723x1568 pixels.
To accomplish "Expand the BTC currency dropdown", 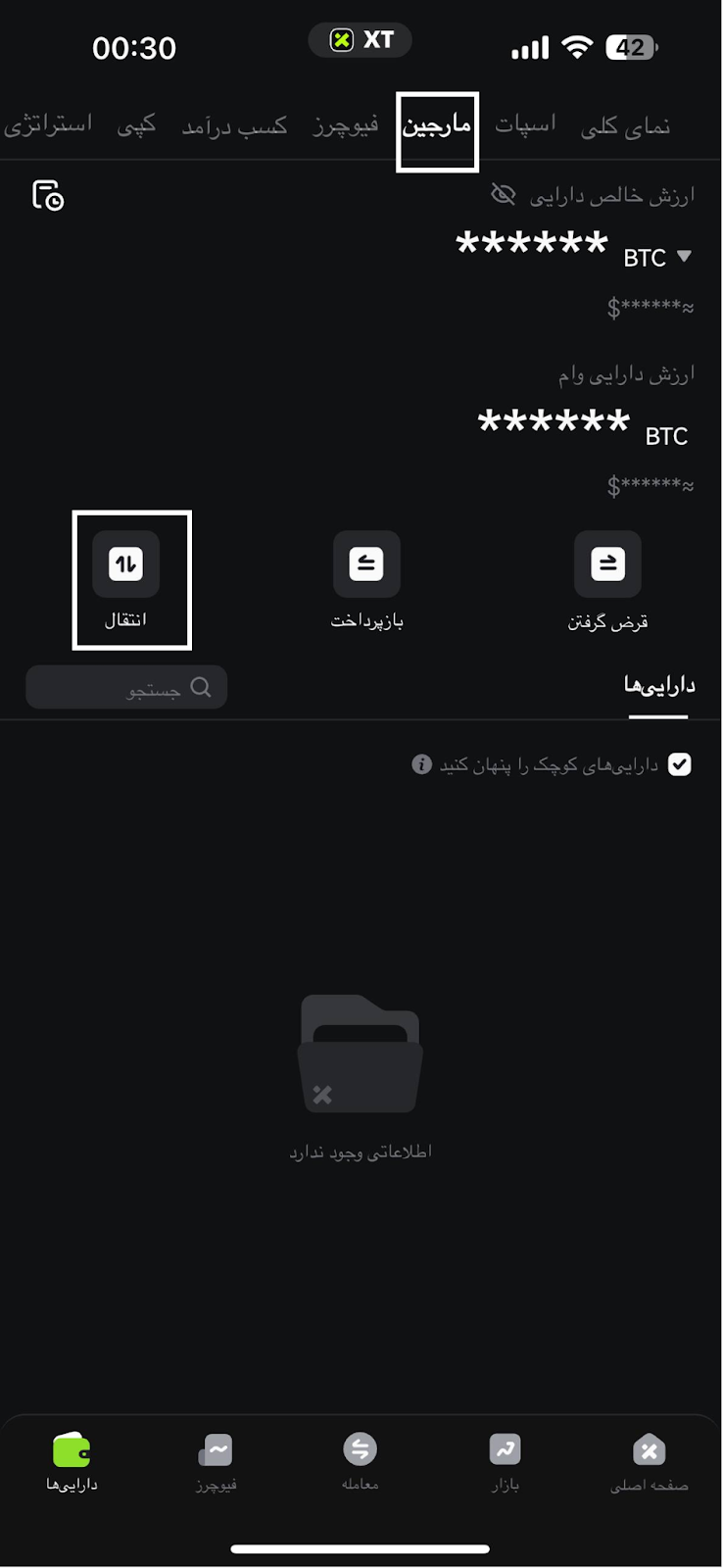I will (683, 257).
